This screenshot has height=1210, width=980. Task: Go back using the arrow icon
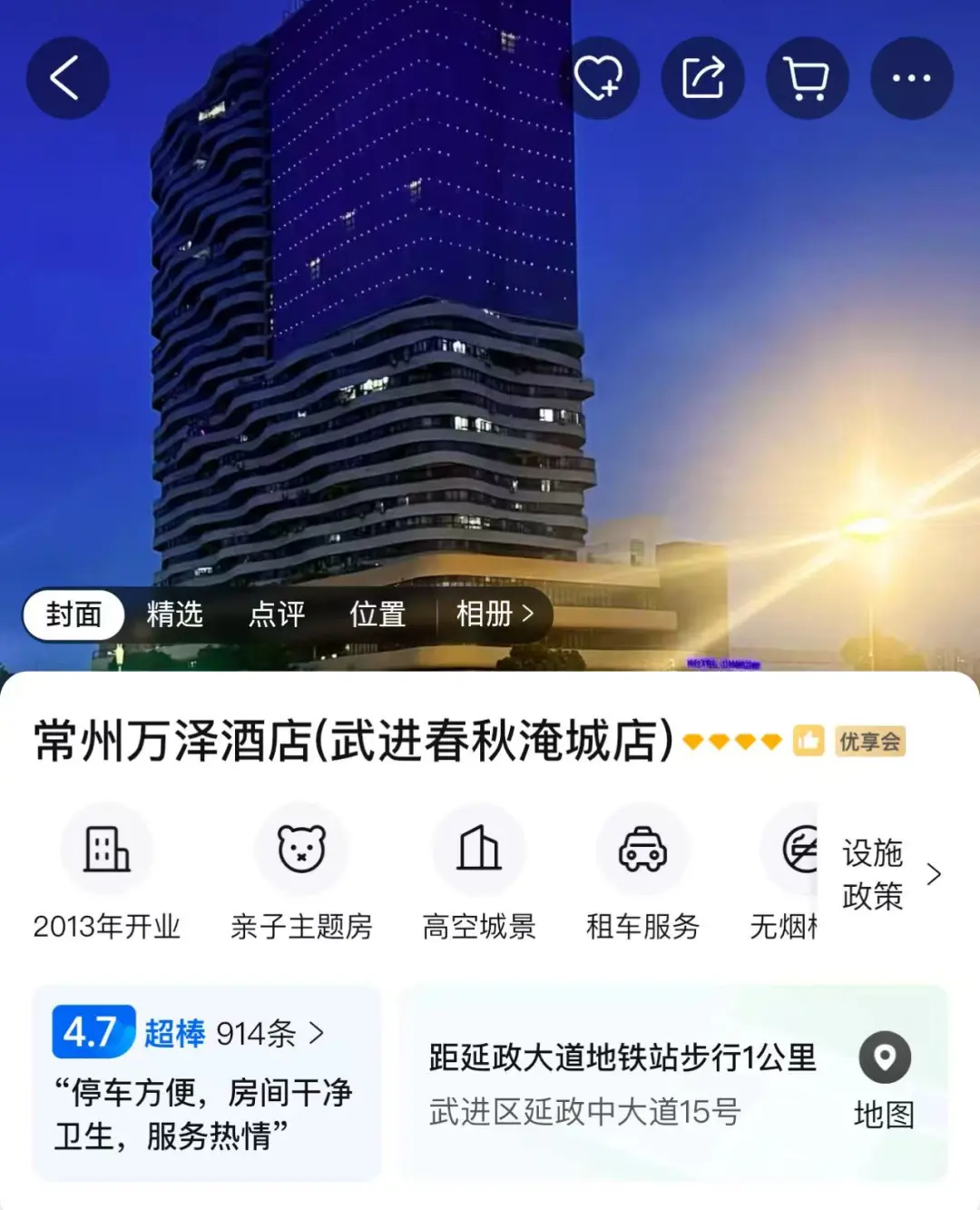point(67,78)
